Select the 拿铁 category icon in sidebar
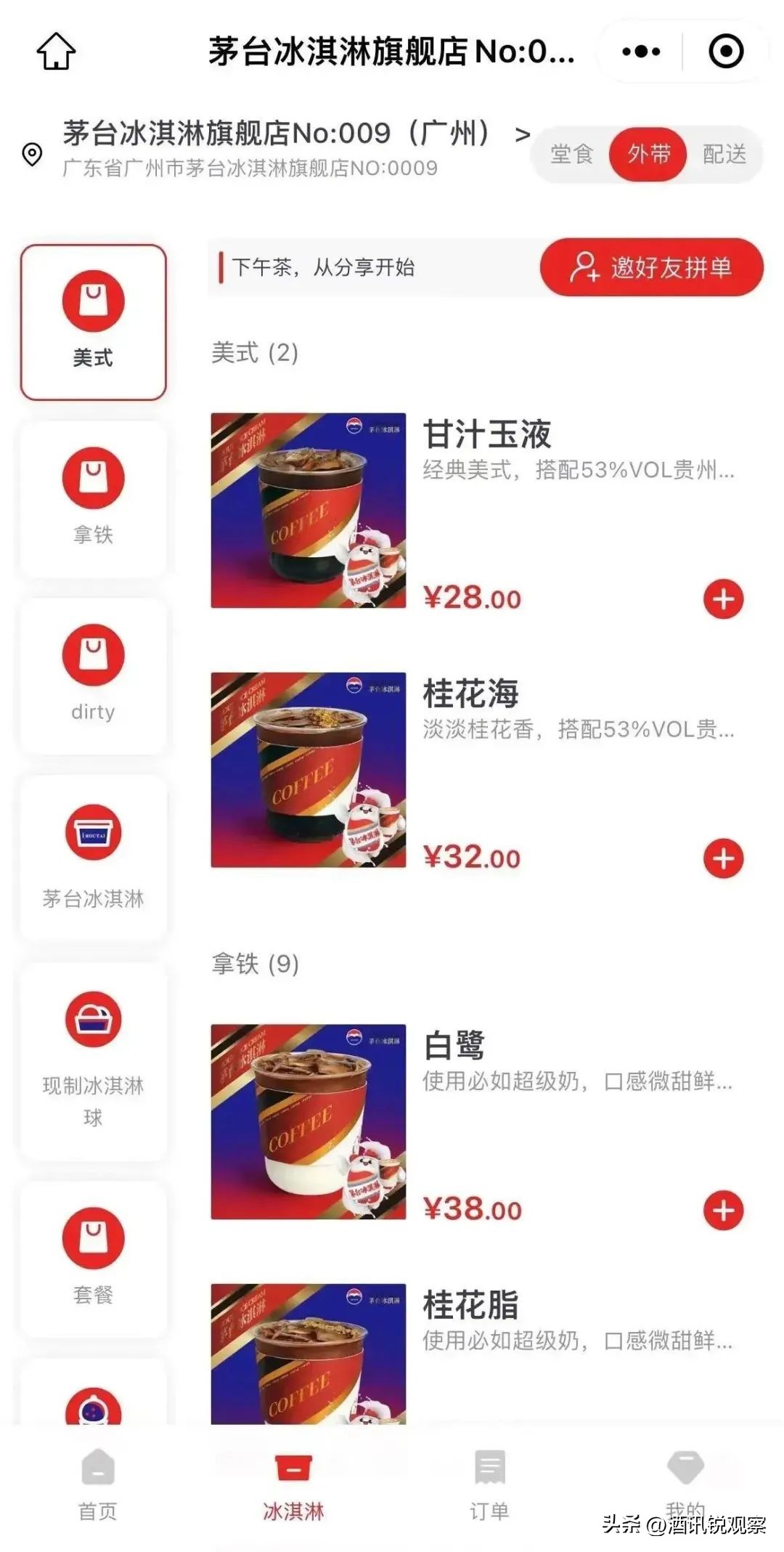Image resolution: width=784 pixels, height=1552 pixels. click(93, 478)
